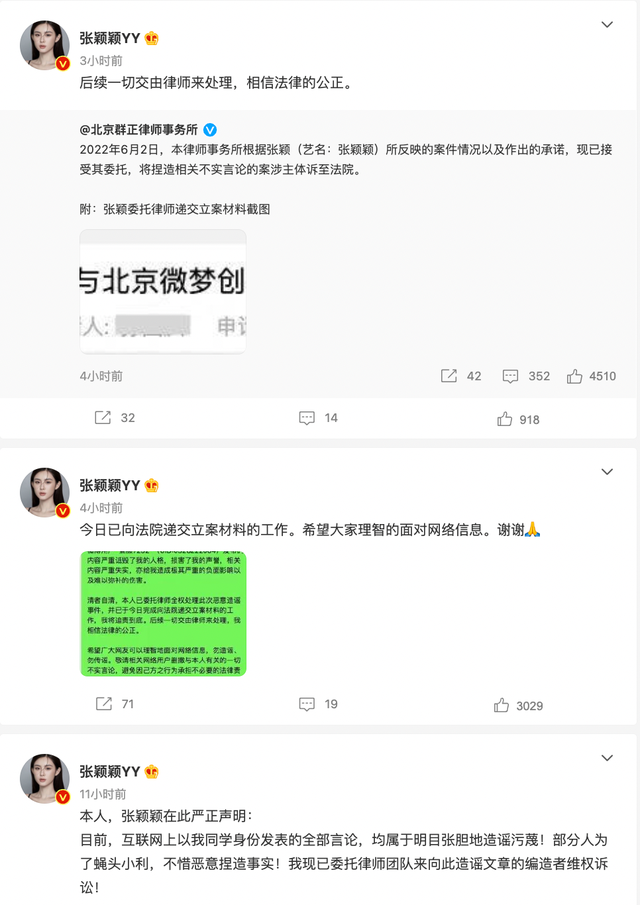Open the green statement image
Image resolution: width=640 pixels, height=905 pixels.
(x=163, y=613)
